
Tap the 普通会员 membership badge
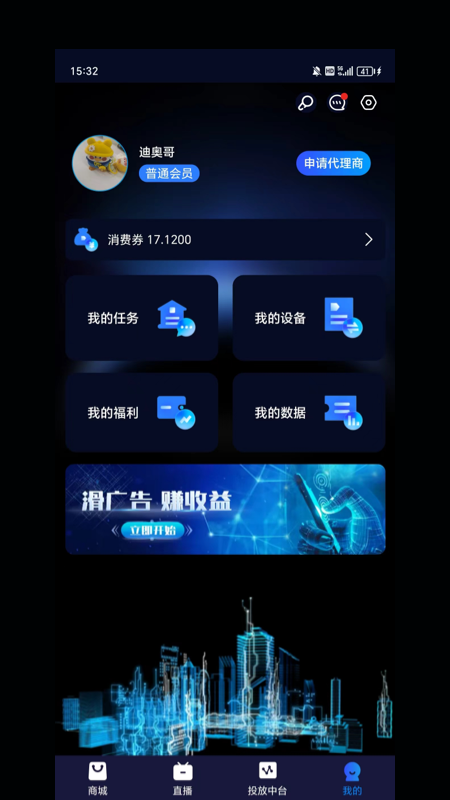pyautogui.click(x=169, y=173)
